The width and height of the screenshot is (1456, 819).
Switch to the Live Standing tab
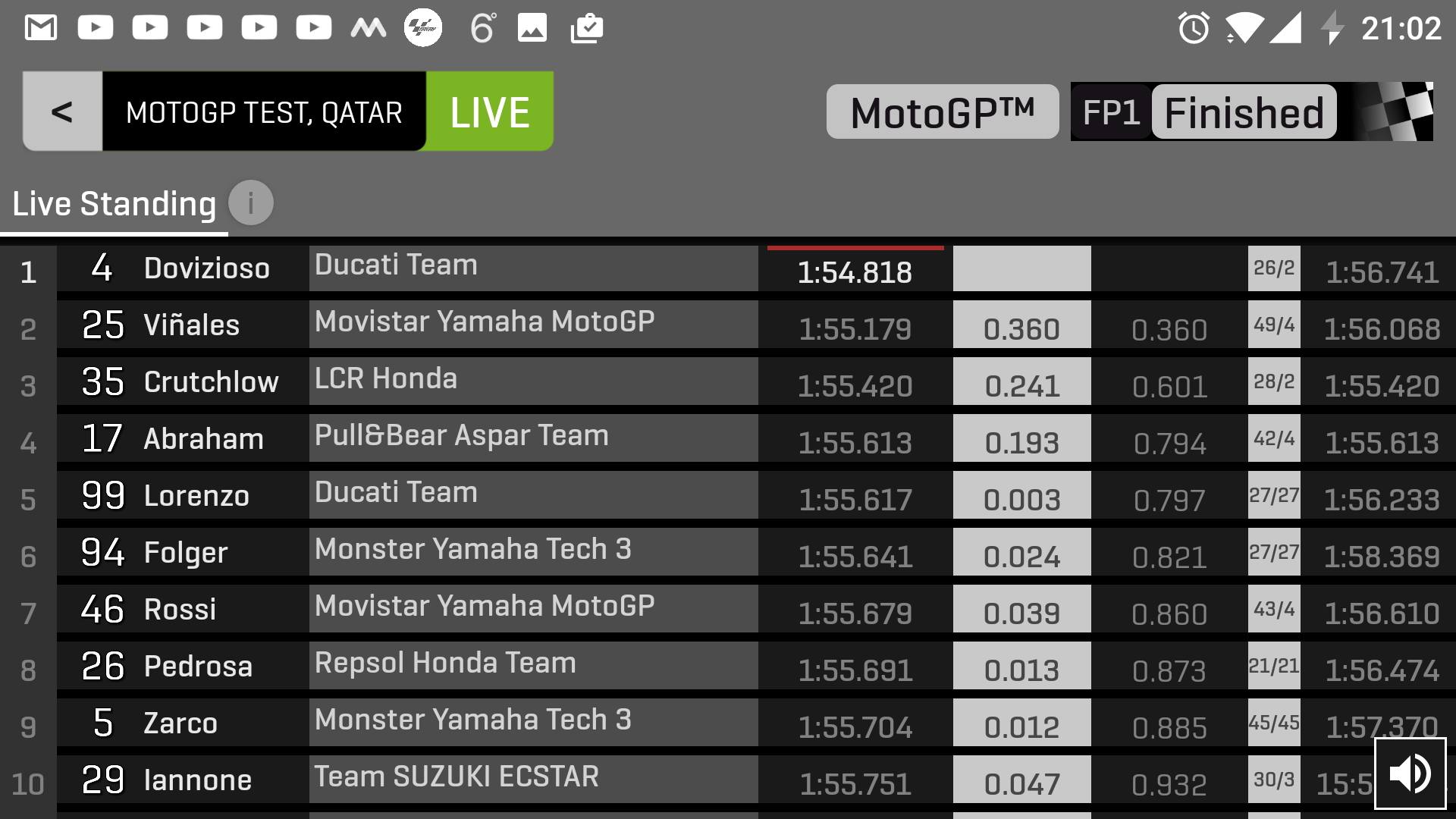point(114,204)
